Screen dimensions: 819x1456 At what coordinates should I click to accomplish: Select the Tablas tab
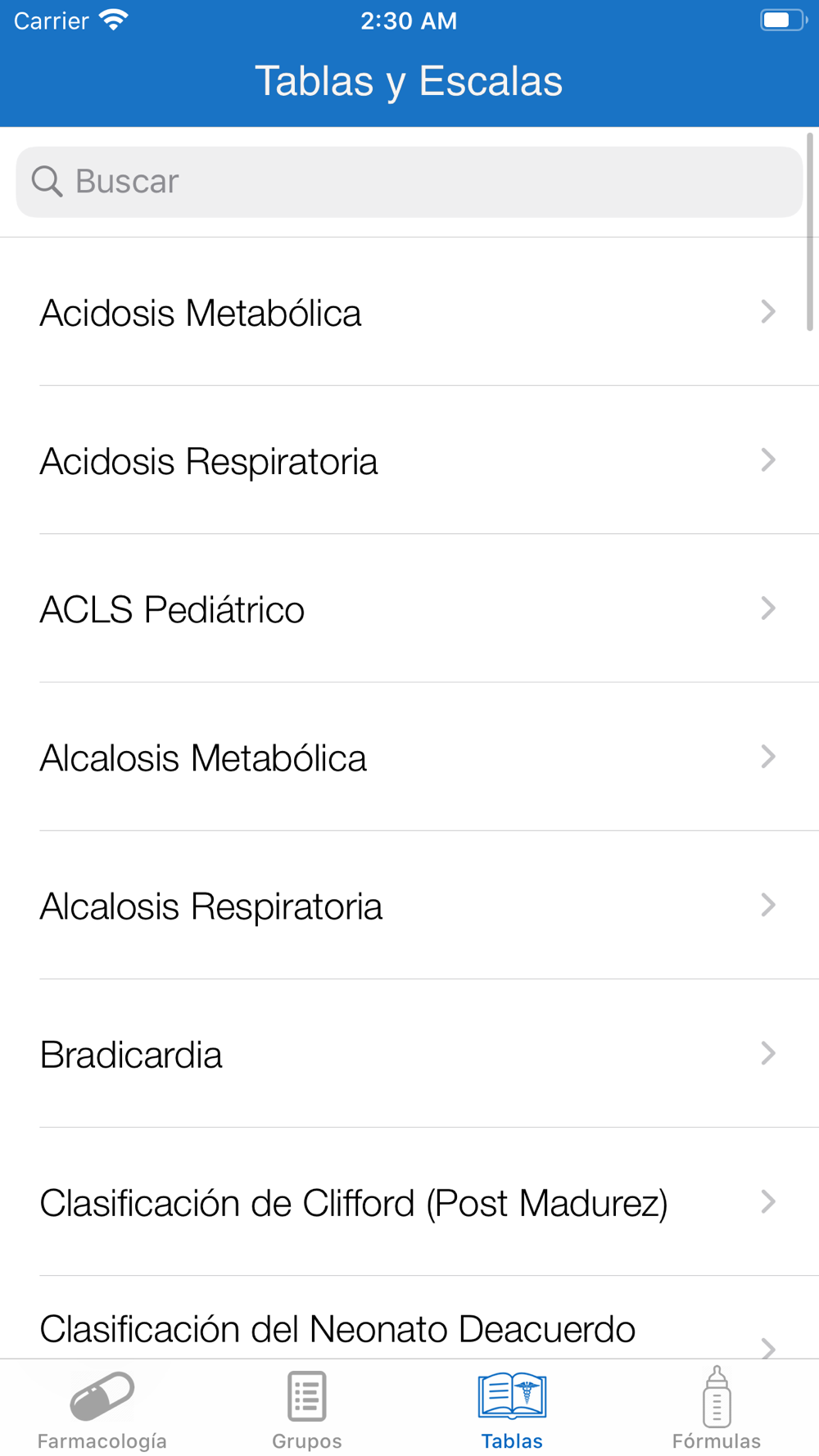[512, 1409]
